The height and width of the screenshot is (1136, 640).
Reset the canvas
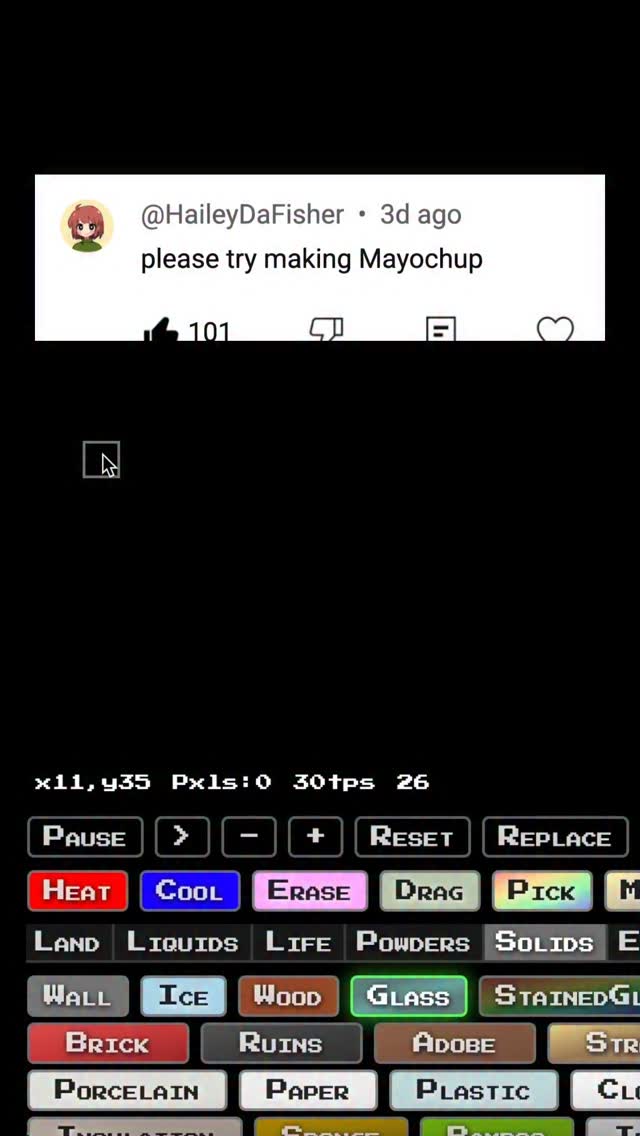coord(412,837)
